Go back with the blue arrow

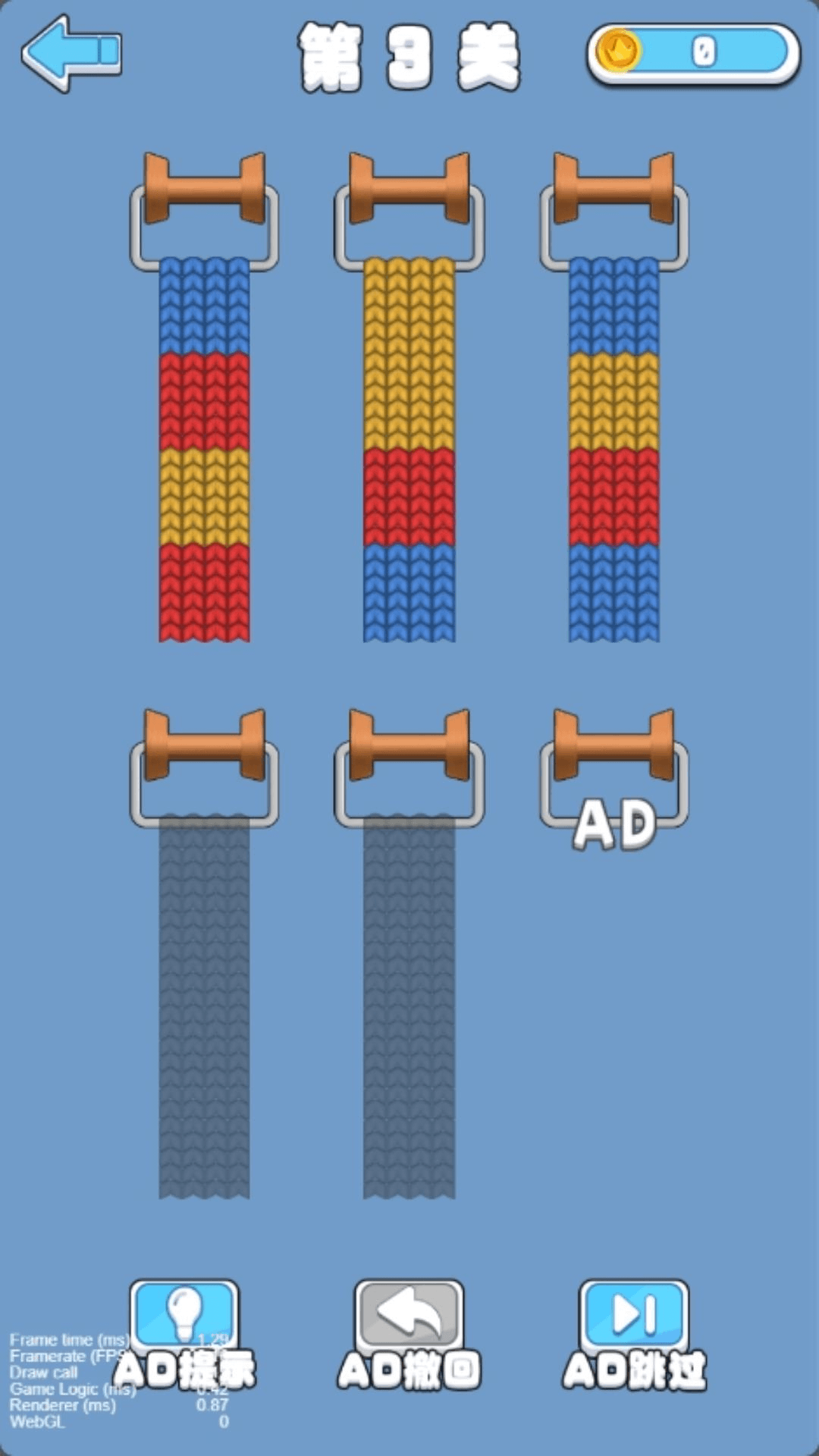[x=71, y=53]
